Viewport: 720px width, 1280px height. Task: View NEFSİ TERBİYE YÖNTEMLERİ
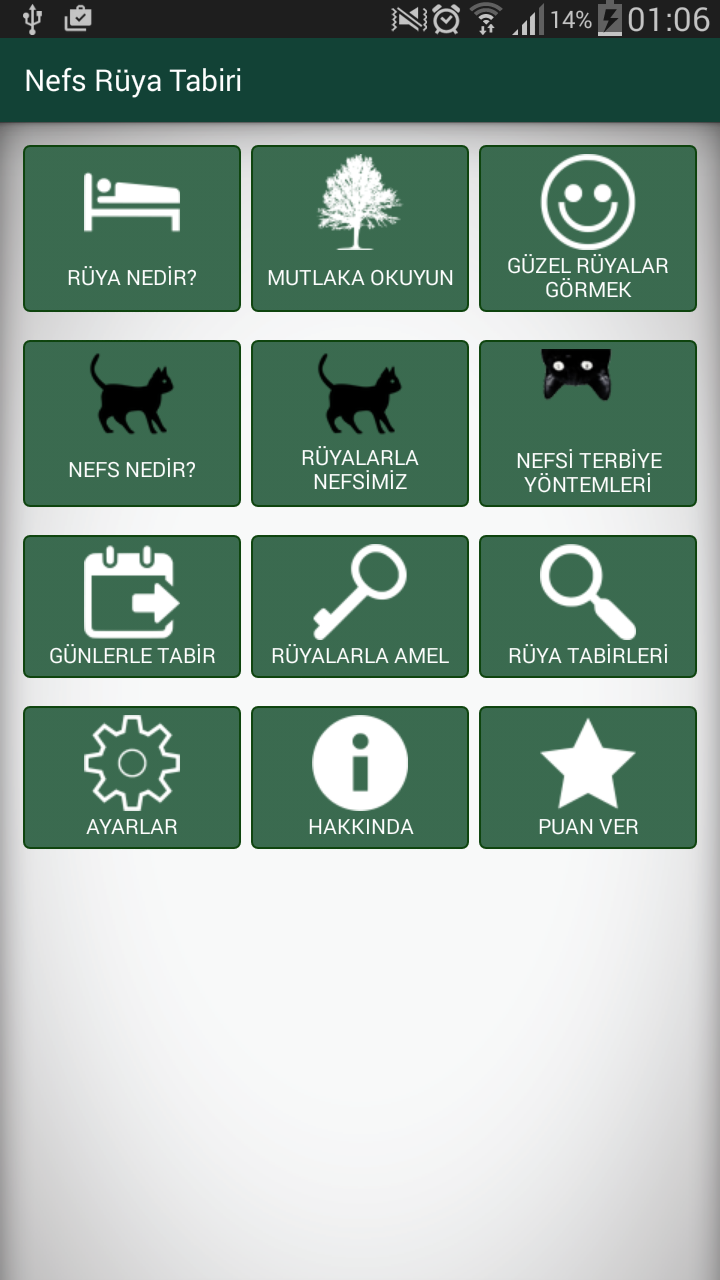coord(588,424)
